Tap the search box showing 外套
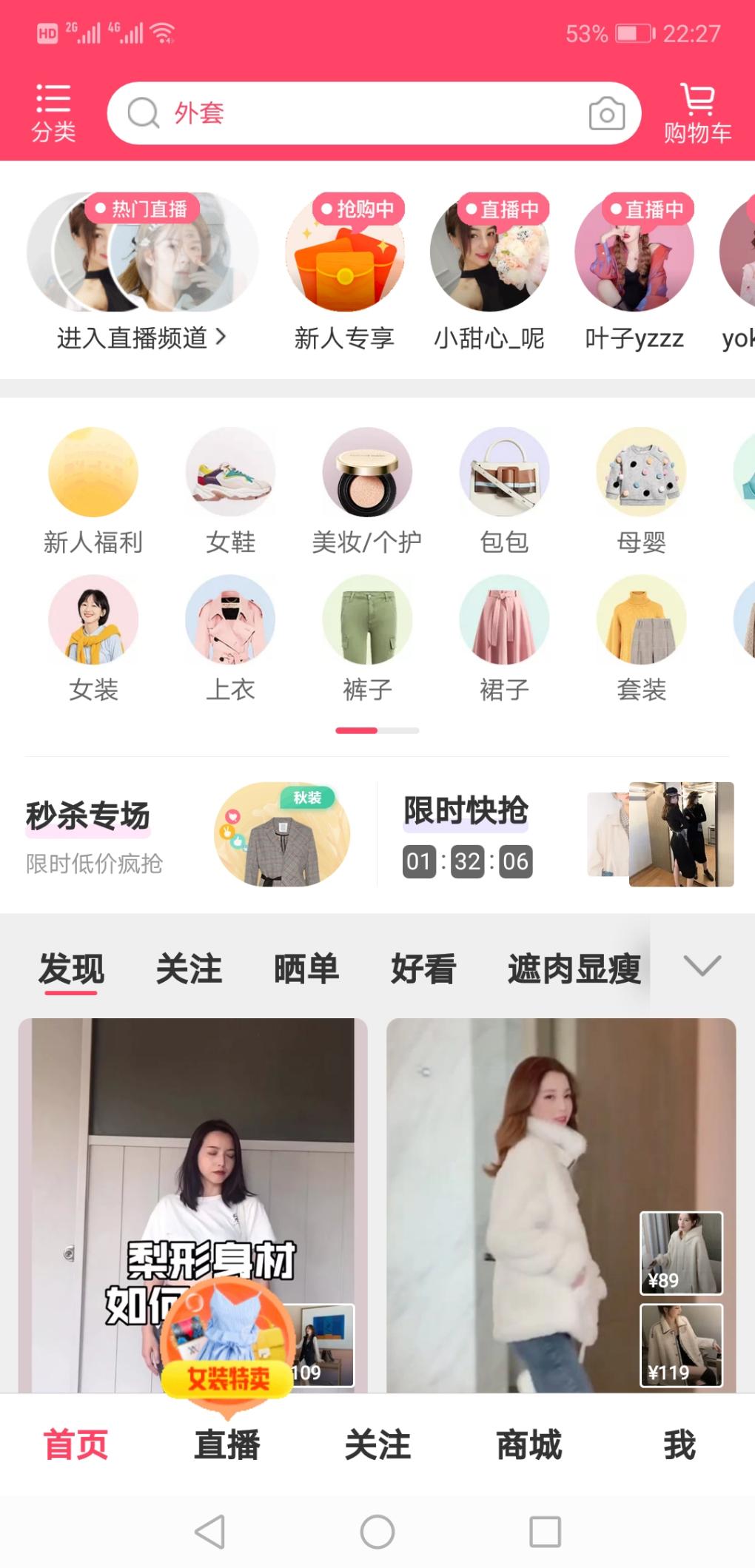The height and width of the screenshot is (1568, 755). [355, 113]
